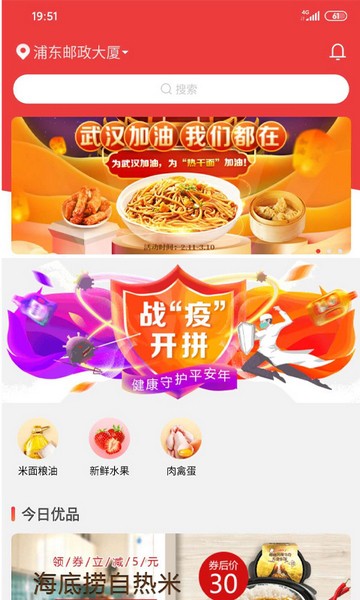
Task: Browse the 新鲜水果 category
Action: point(109,447)
